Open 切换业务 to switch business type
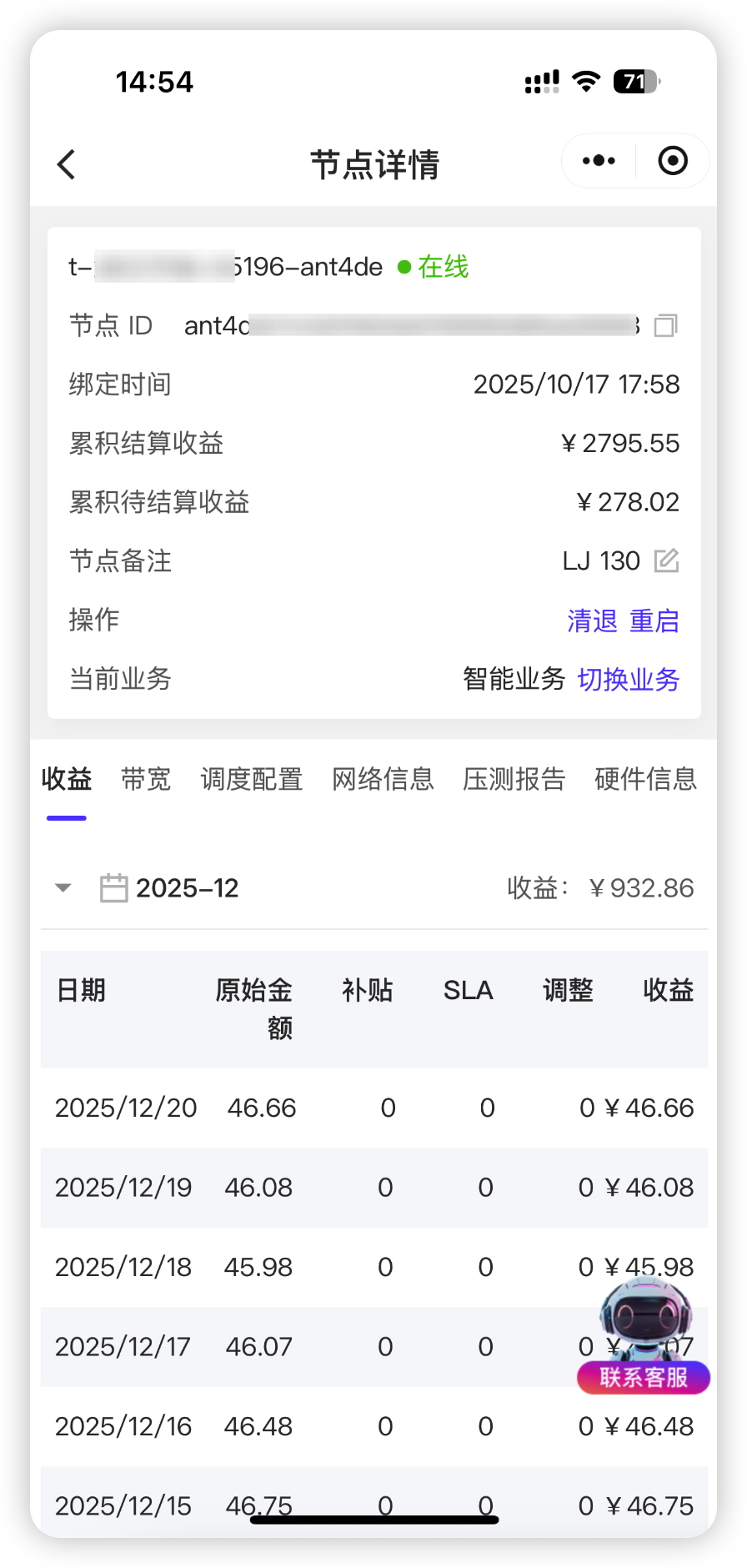Viewport: 747px width, 1568px height. [x=628, y=680]
